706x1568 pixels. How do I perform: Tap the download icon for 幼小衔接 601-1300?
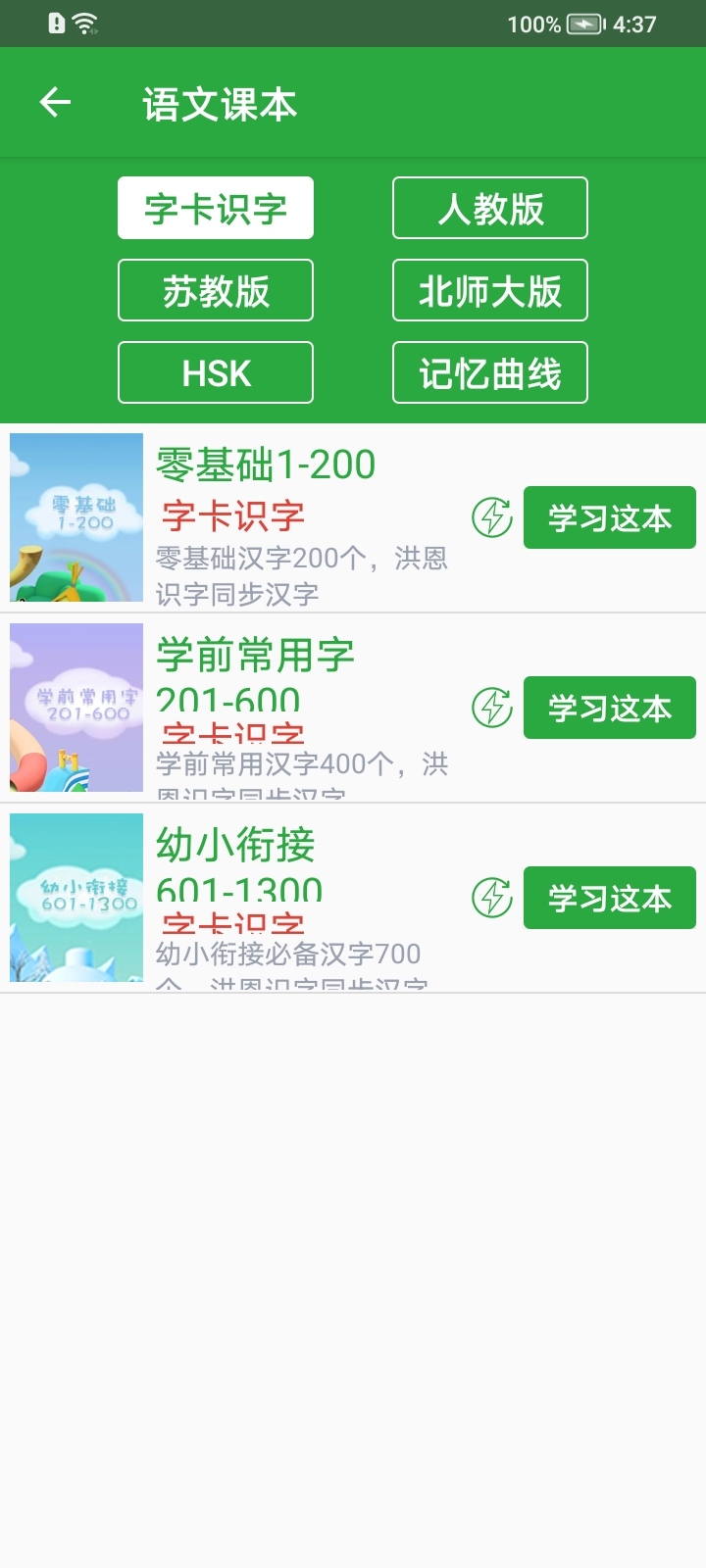(x=491, y=897)
